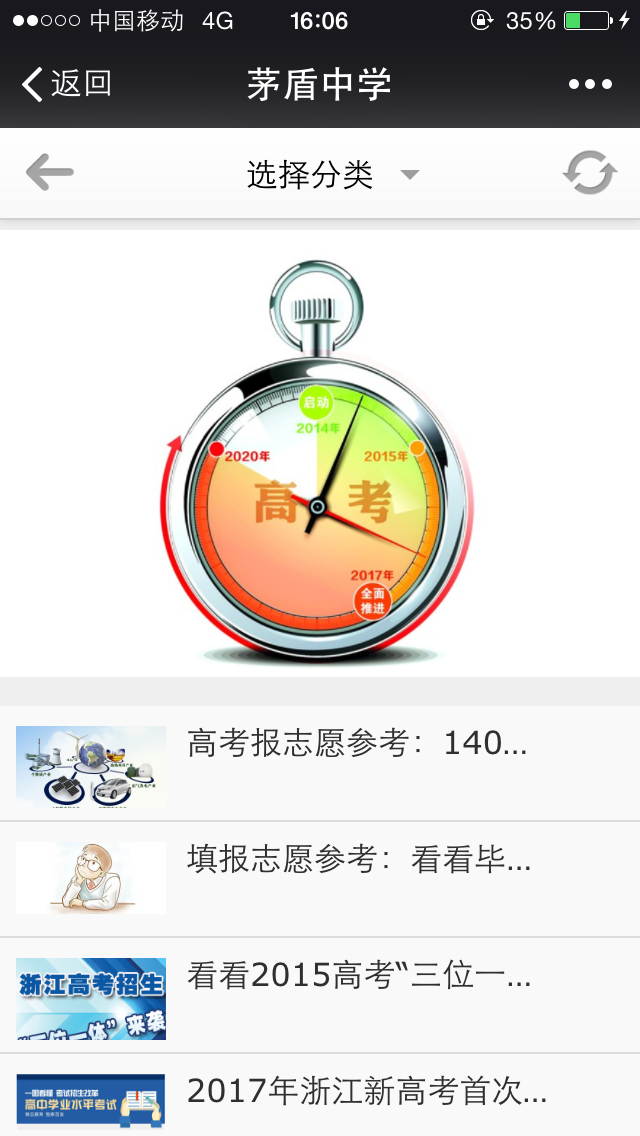The width and height of the screenshot is (640, 1136).
Task: Open the three-dot overflow menu
Action: [x=590, y=85]
